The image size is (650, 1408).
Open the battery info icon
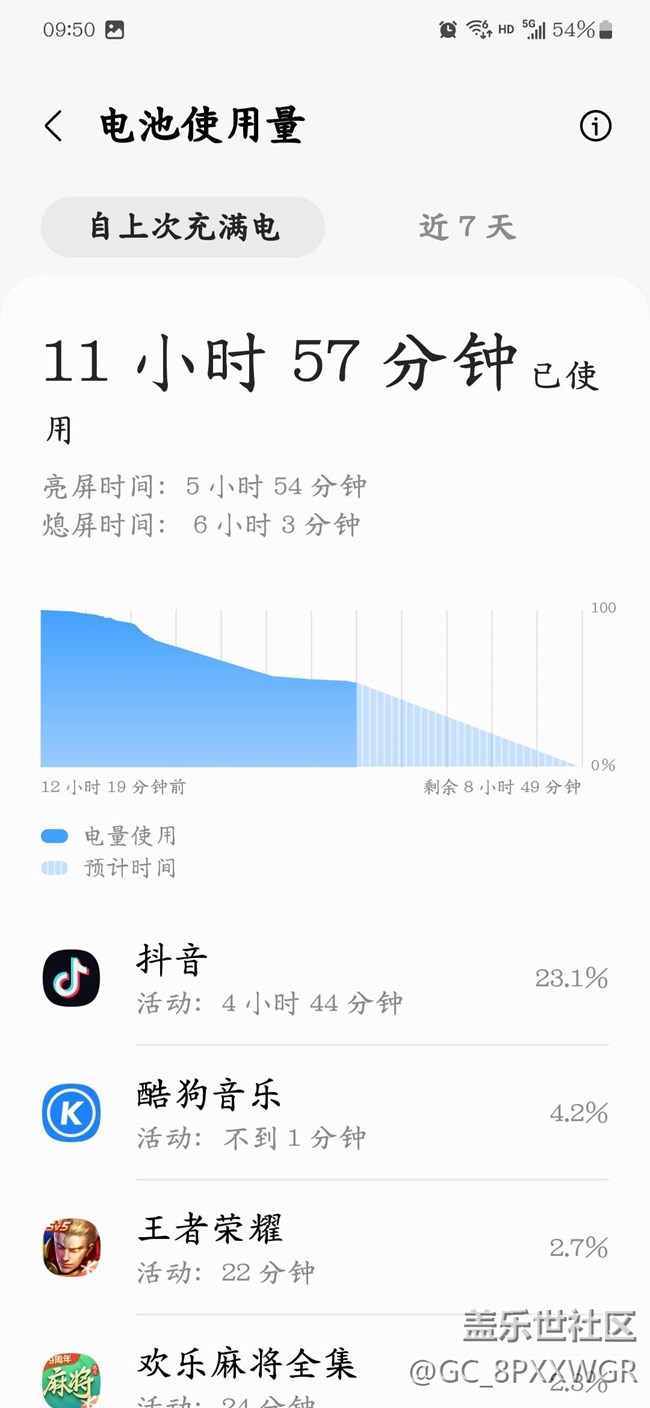coord(595,126)
